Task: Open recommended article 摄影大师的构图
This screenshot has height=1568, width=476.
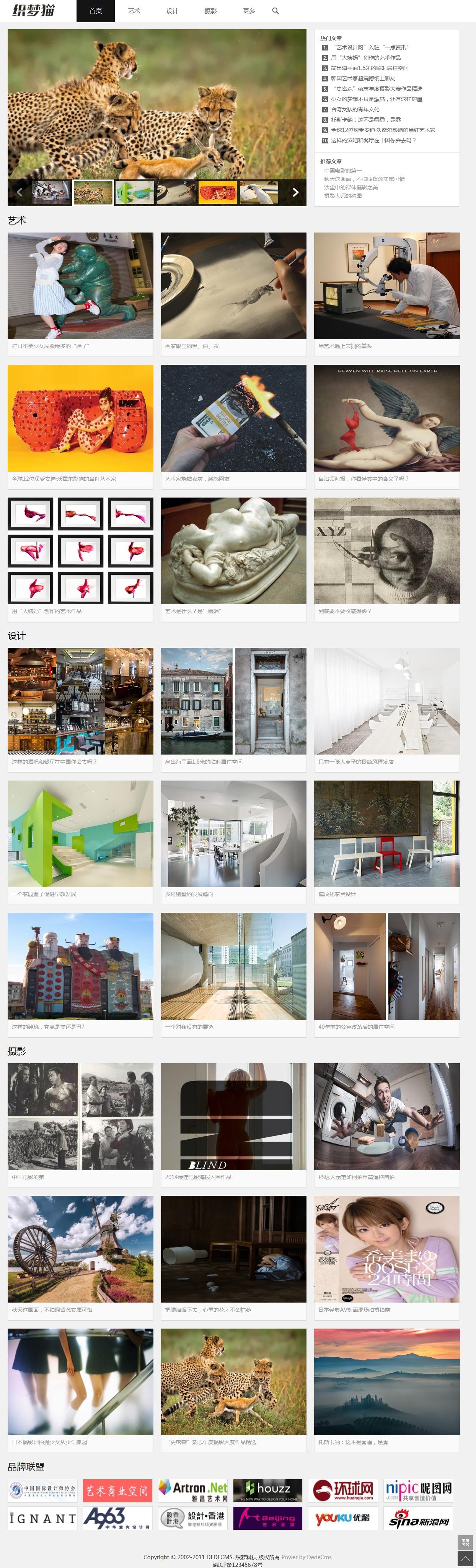Action: (343, 196)
